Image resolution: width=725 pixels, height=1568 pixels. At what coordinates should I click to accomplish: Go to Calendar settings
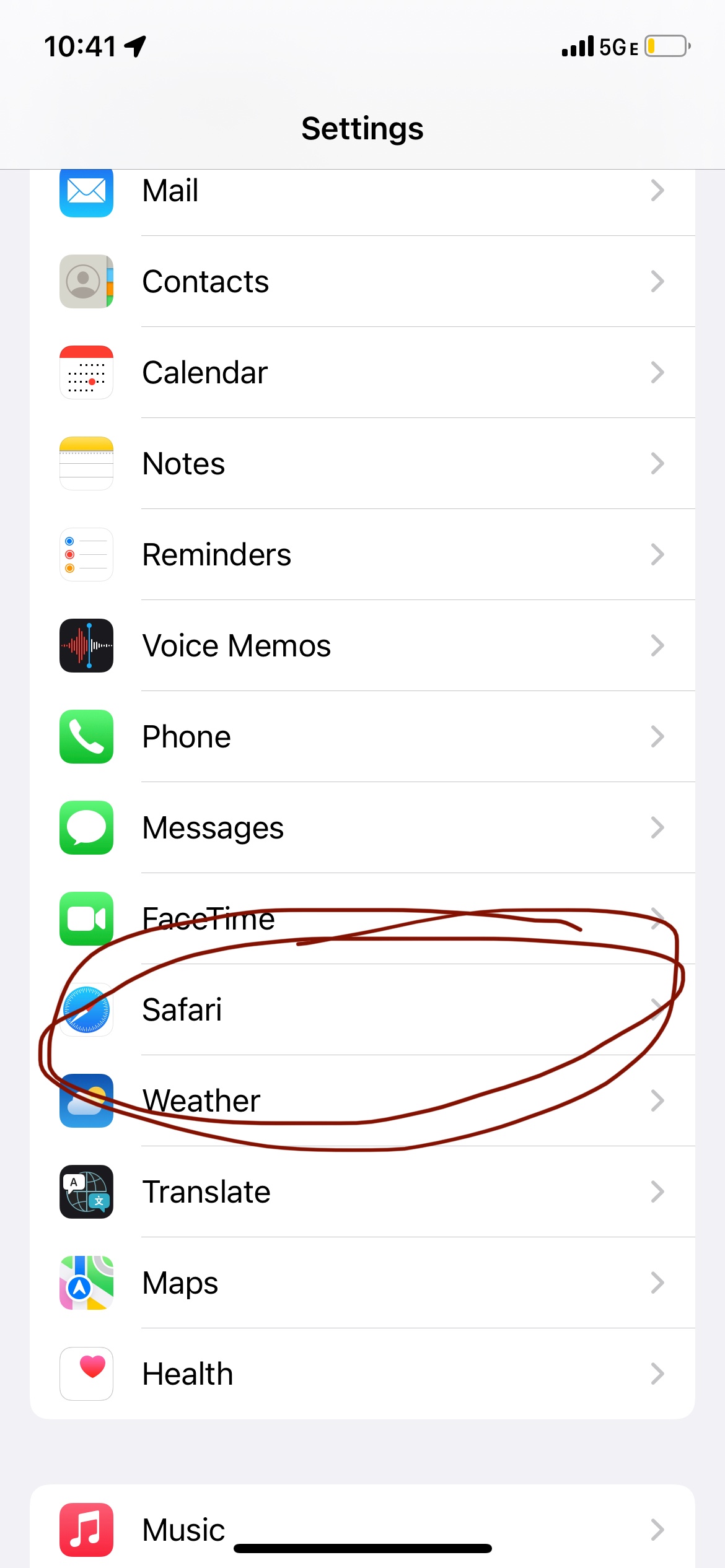pyautogui.click(x=362, y=372)
